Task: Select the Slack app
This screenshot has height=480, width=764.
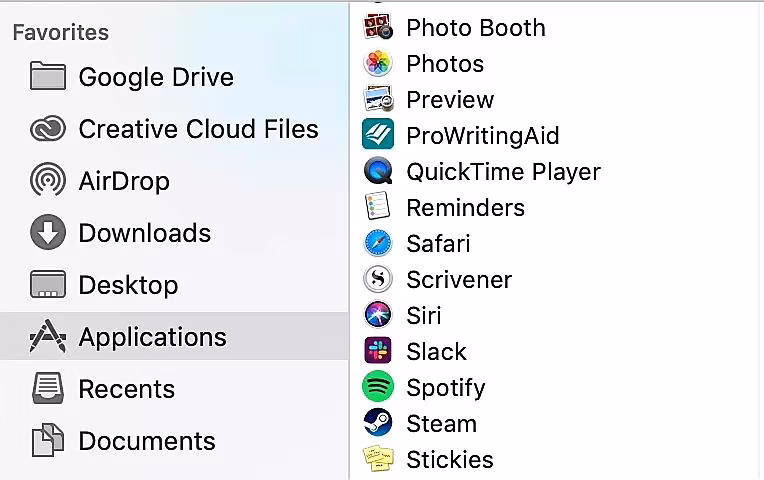Action: coord(436,351)
